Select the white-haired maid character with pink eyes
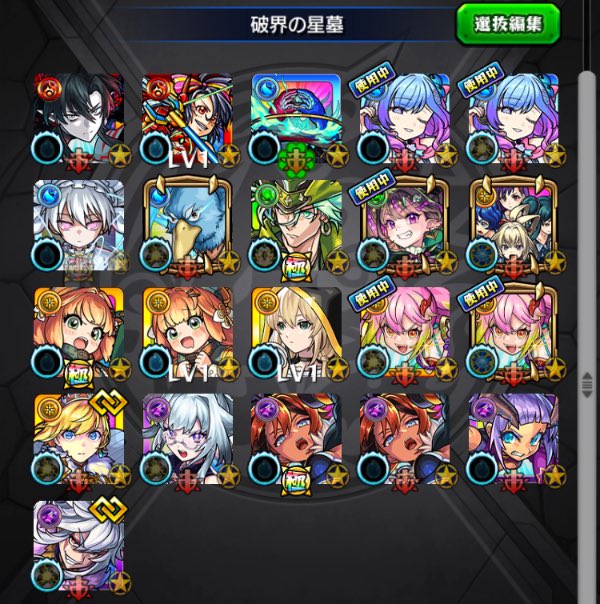This screenshot has height=604, width=600. tap(78, 225)
